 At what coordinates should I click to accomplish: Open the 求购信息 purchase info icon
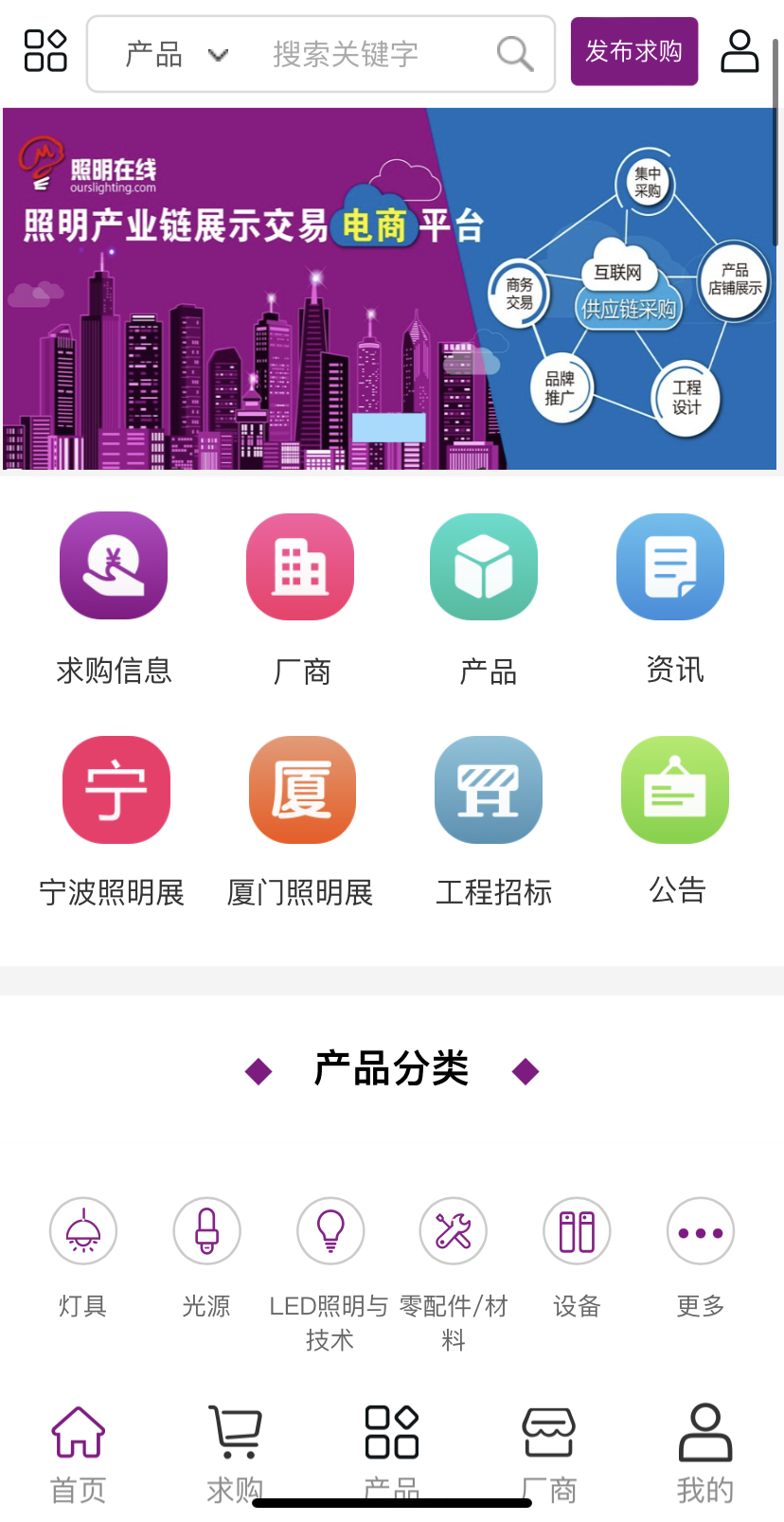coord(114,565)
